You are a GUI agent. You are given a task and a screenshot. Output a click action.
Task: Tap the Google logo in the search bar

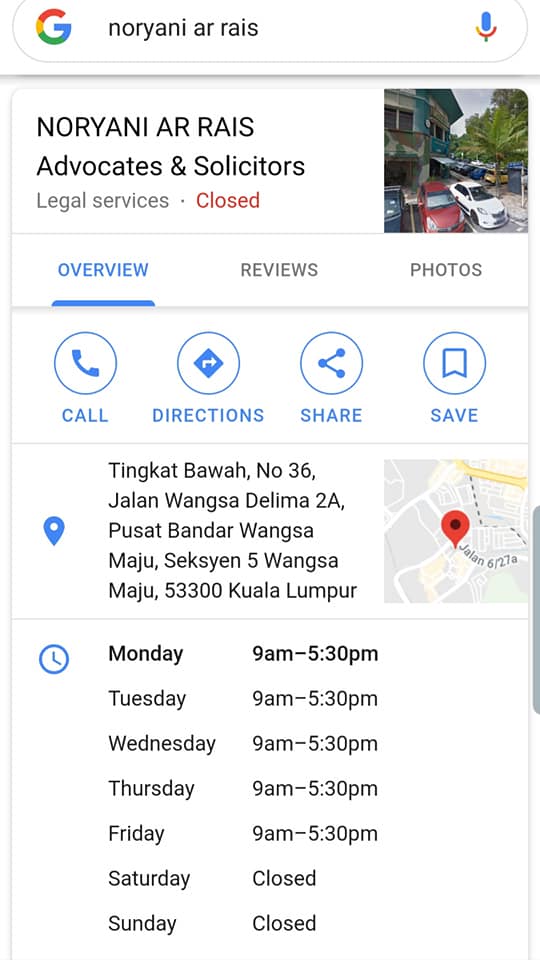[54, 27]
